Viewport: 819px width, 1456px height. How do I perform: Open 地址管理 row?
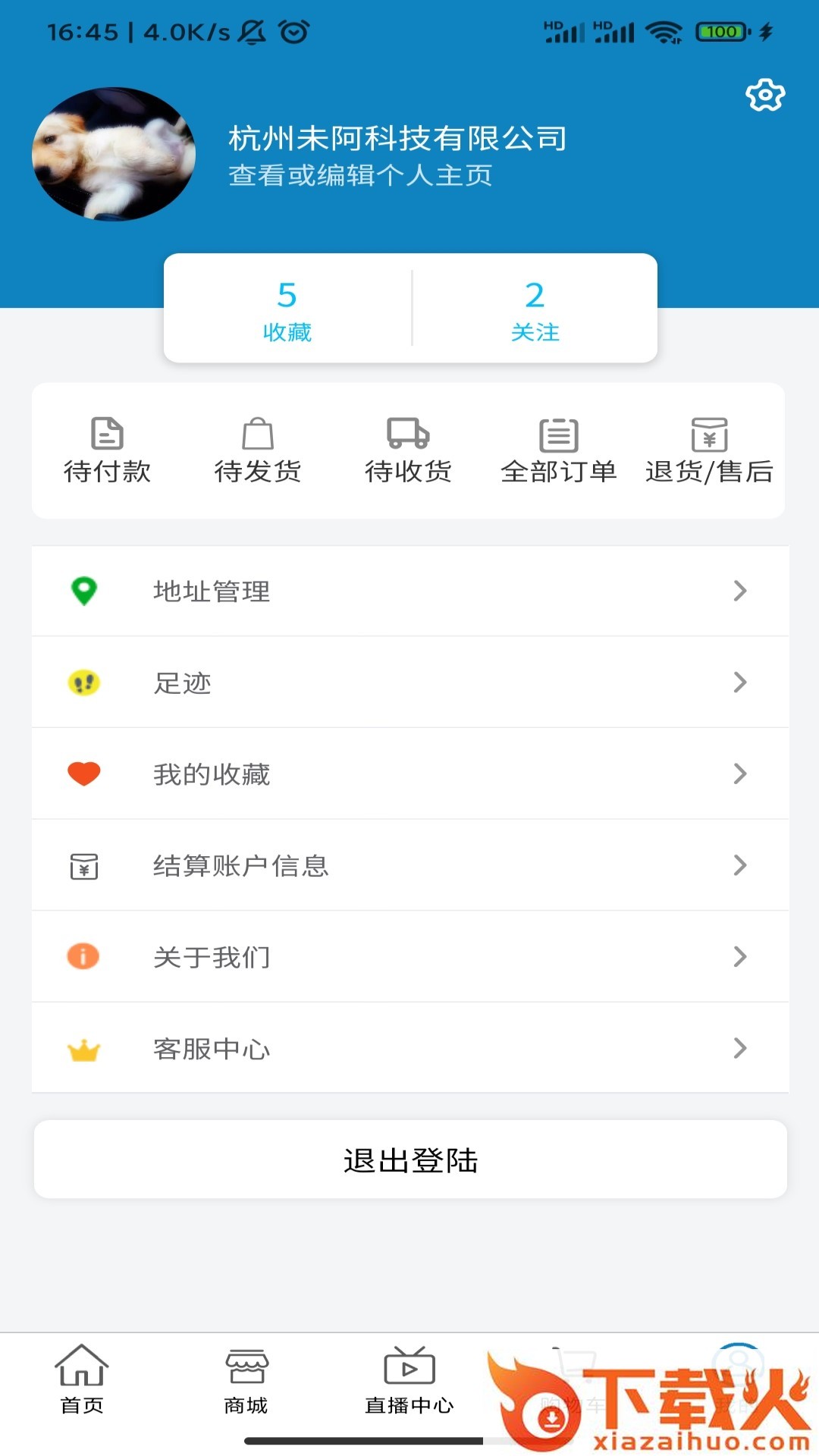[409, 591]
